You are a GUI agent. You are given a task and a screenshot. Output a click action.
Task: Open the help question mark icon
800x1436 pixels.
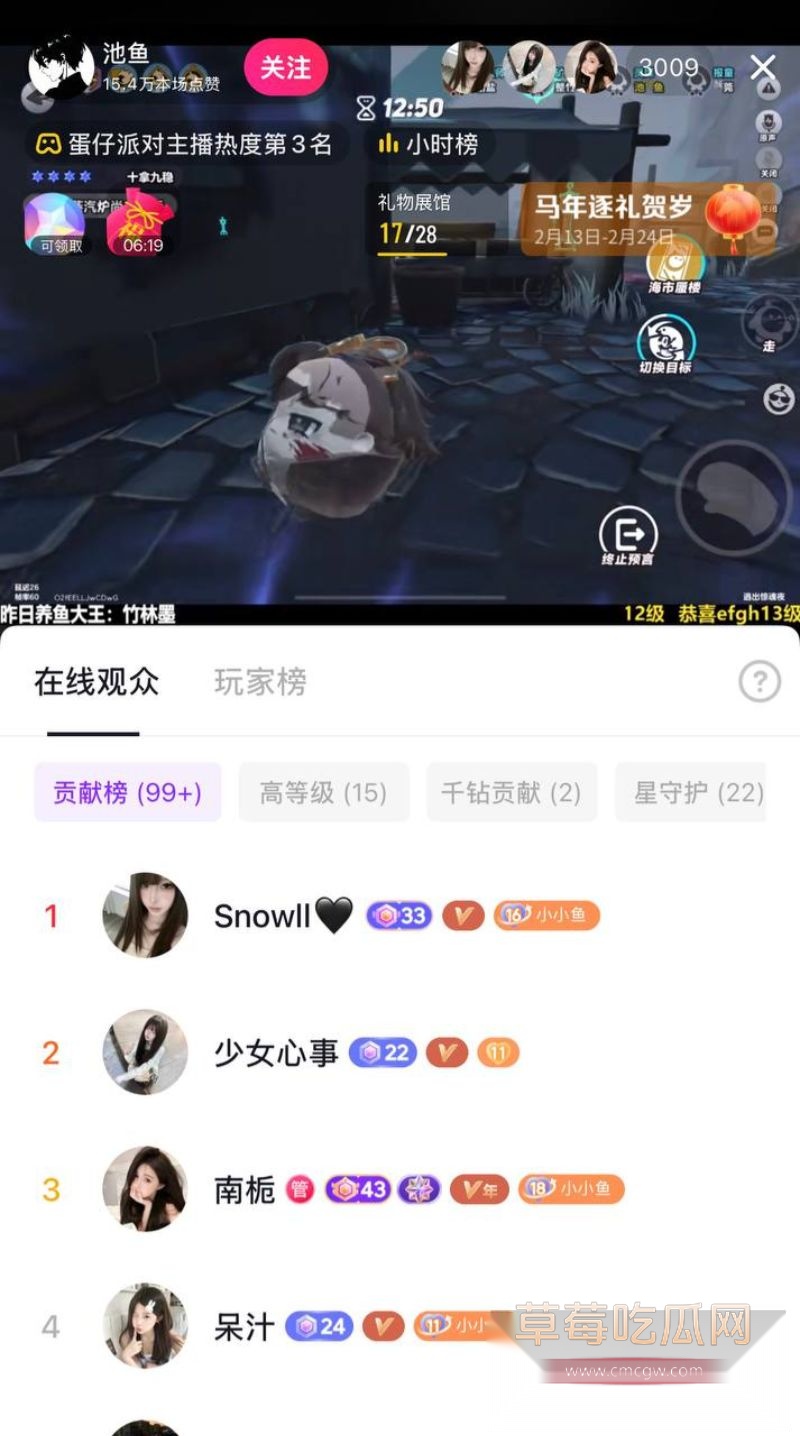tap(759, 682)
